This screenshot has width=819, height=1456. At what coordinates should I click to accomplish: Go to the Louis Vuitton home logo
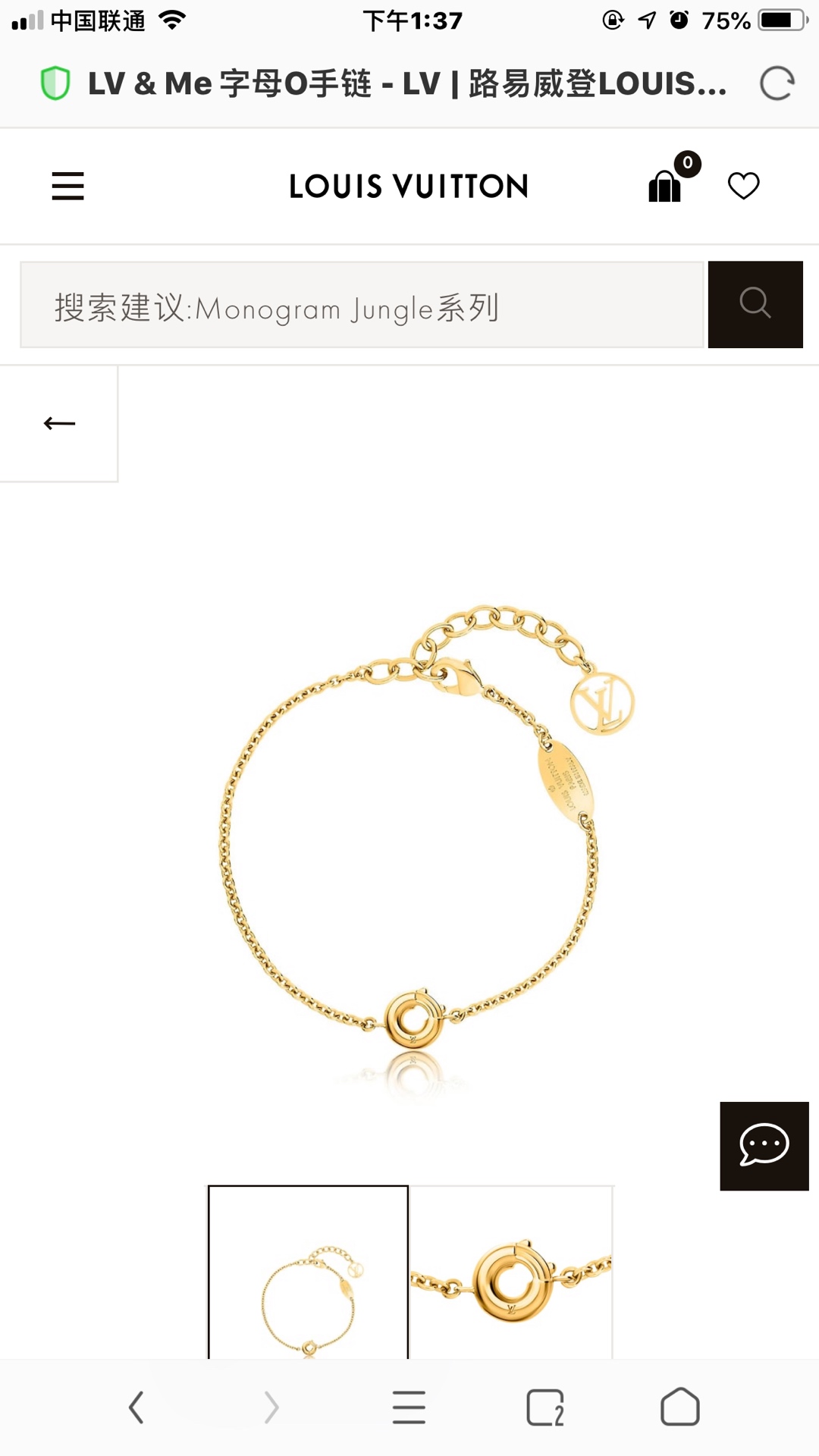coord(409,187)
